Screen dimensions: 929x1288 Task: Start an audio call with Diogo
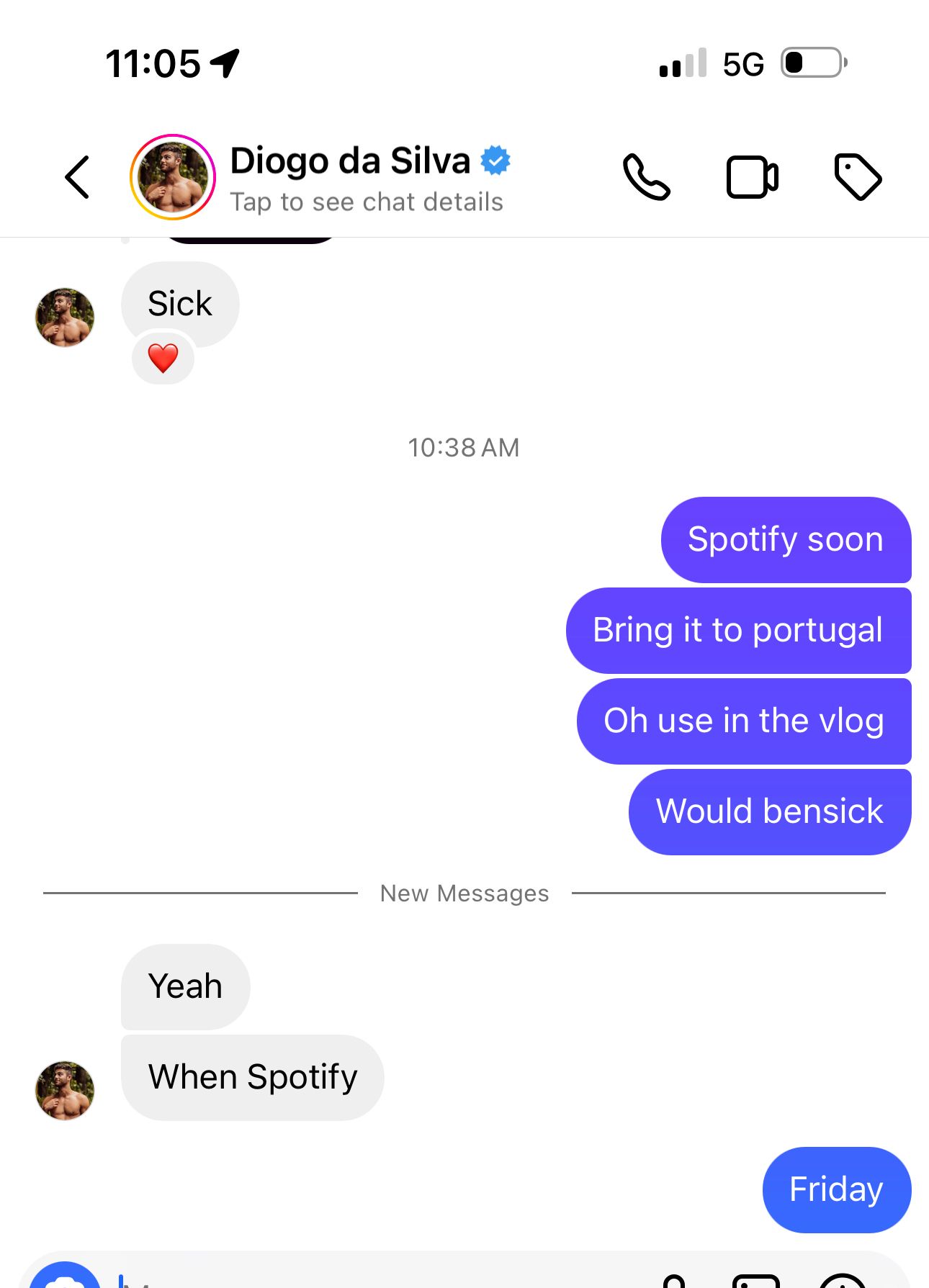(x=646, y=177)
